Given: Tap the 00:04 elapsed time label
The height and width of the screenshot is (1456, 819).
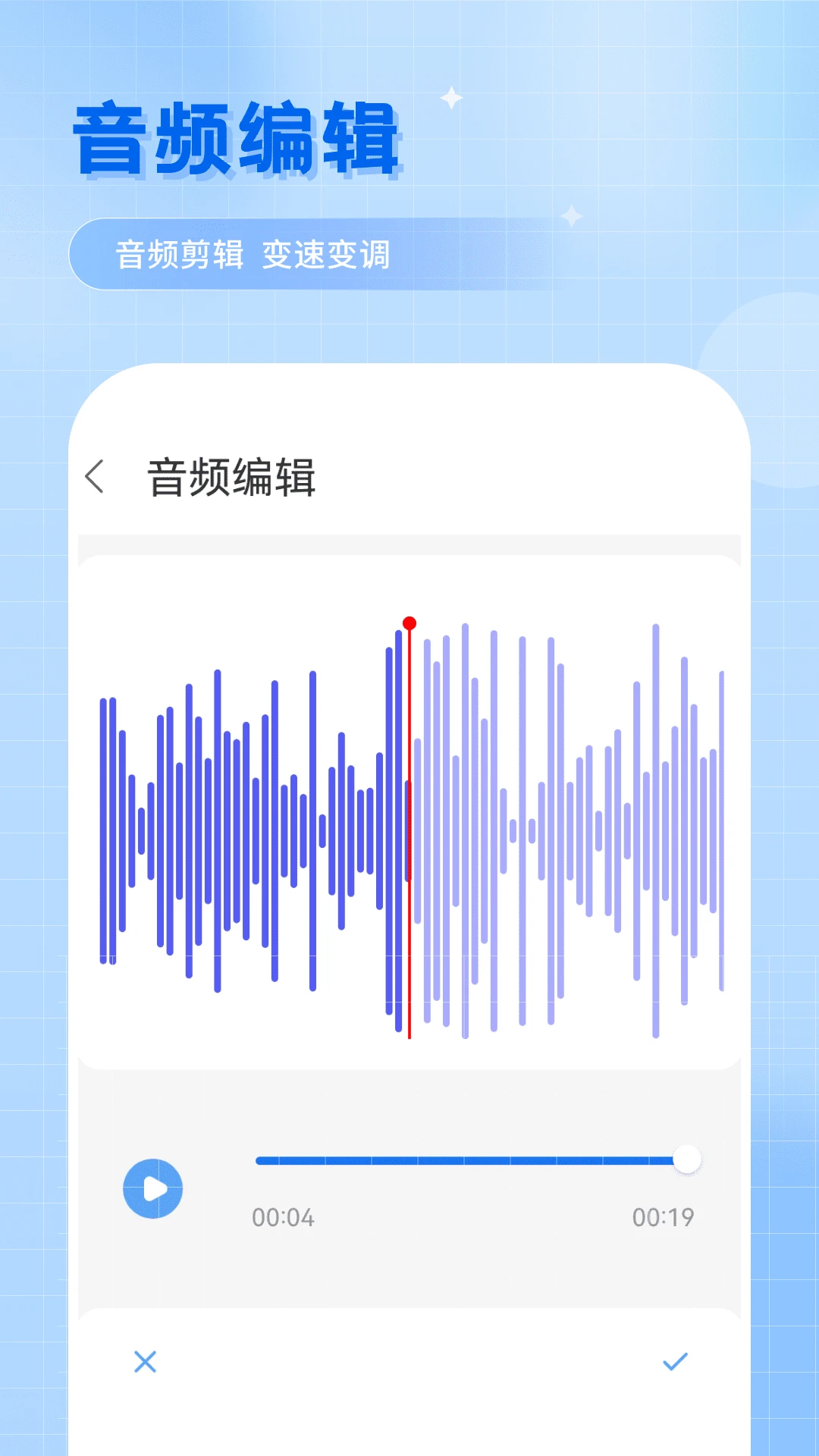Looking at the screenshot, I should pos(284,1216).
